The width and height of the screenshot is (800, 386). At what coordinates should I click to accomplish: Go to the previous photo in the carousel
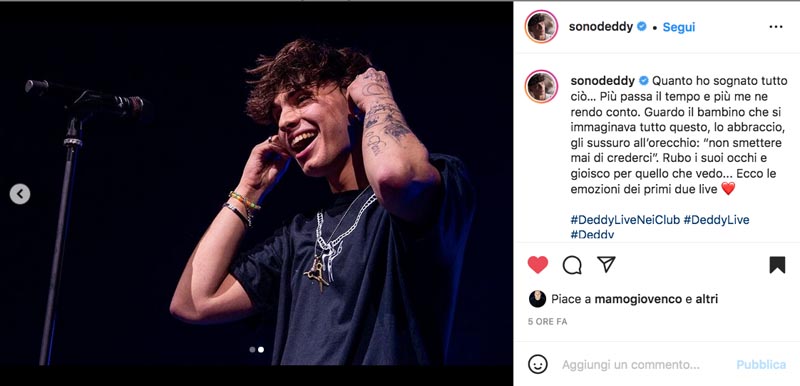(x=20, y=194)
